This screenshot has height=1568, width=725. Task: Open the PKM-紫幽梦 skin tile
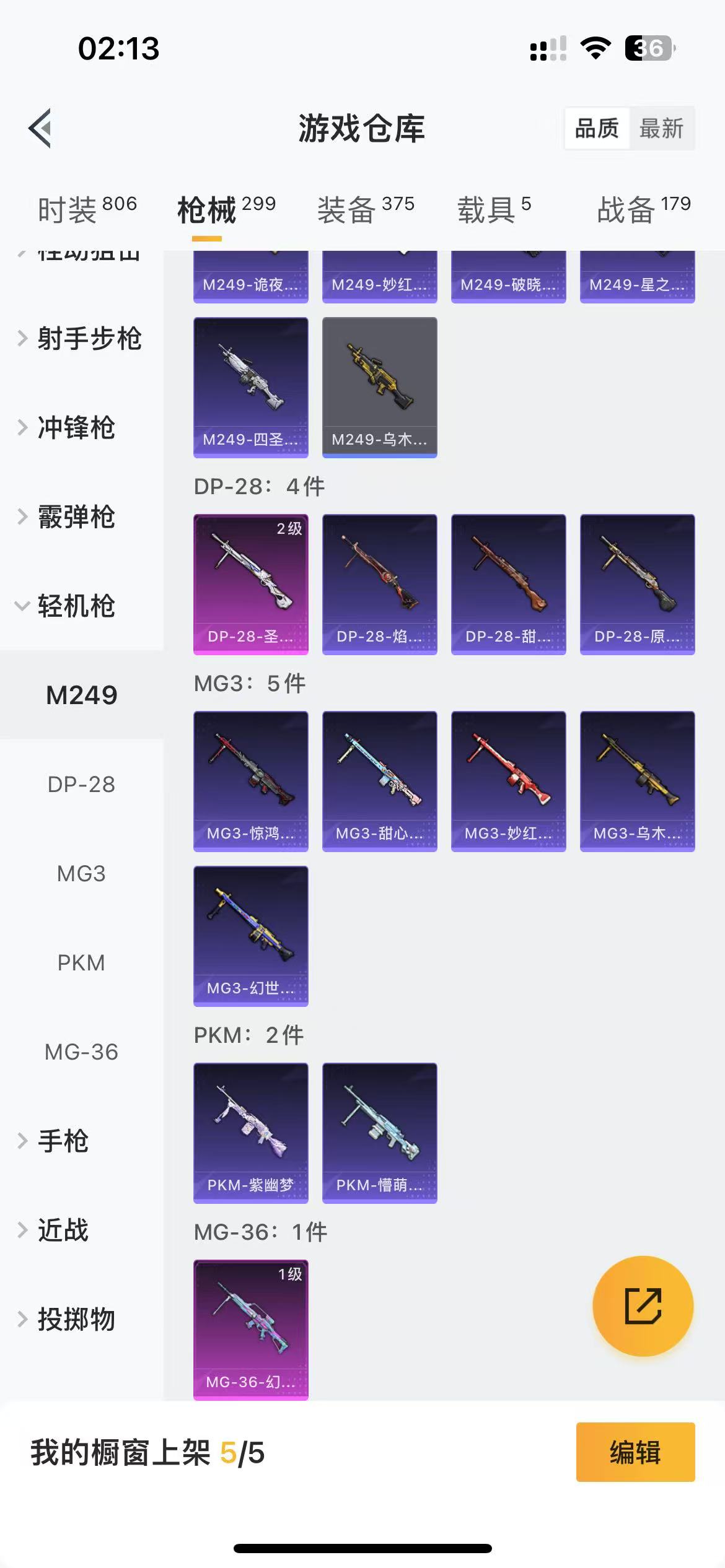250,1133
